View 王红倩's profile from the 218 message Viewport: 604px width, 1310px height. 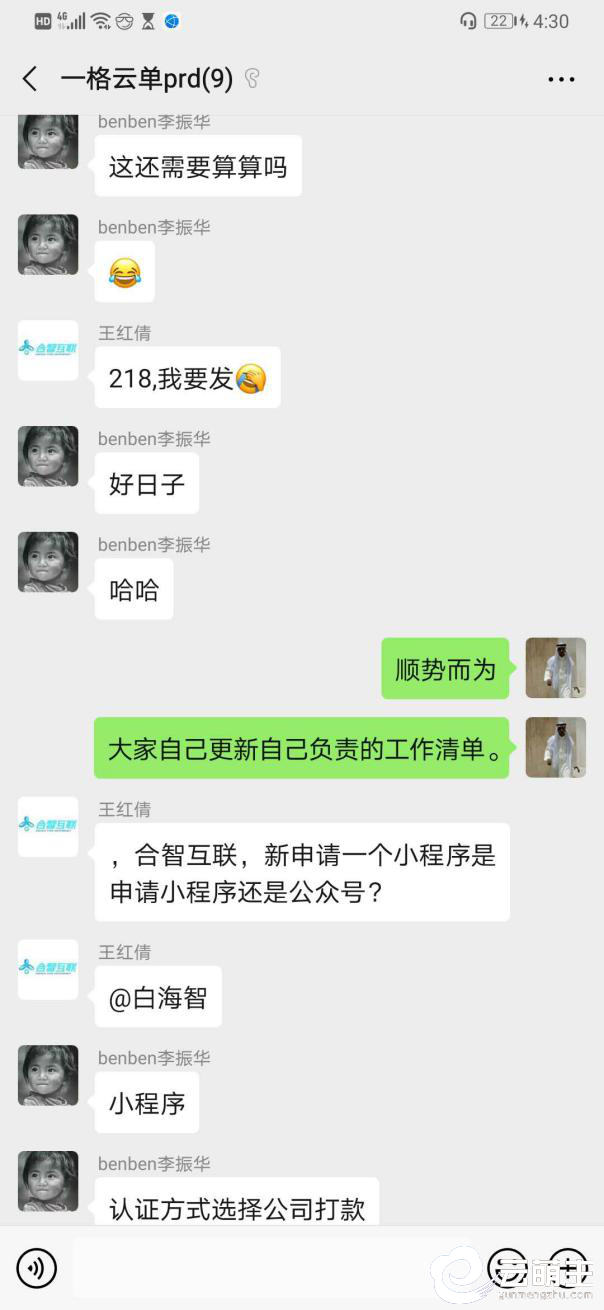48,350
